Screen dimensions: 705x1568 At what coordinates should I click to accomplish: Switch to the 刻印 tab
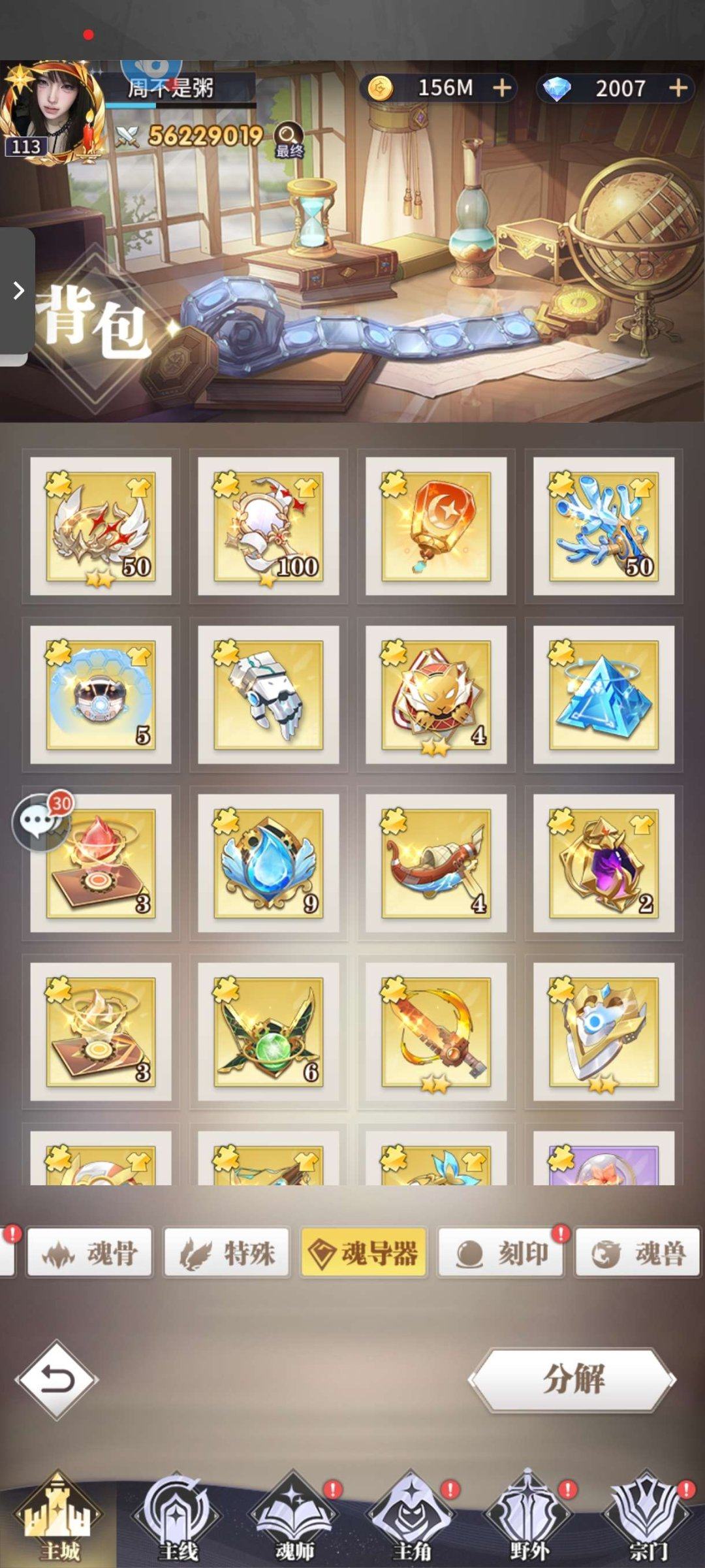pyautogui.click(x=501, y=1253)
